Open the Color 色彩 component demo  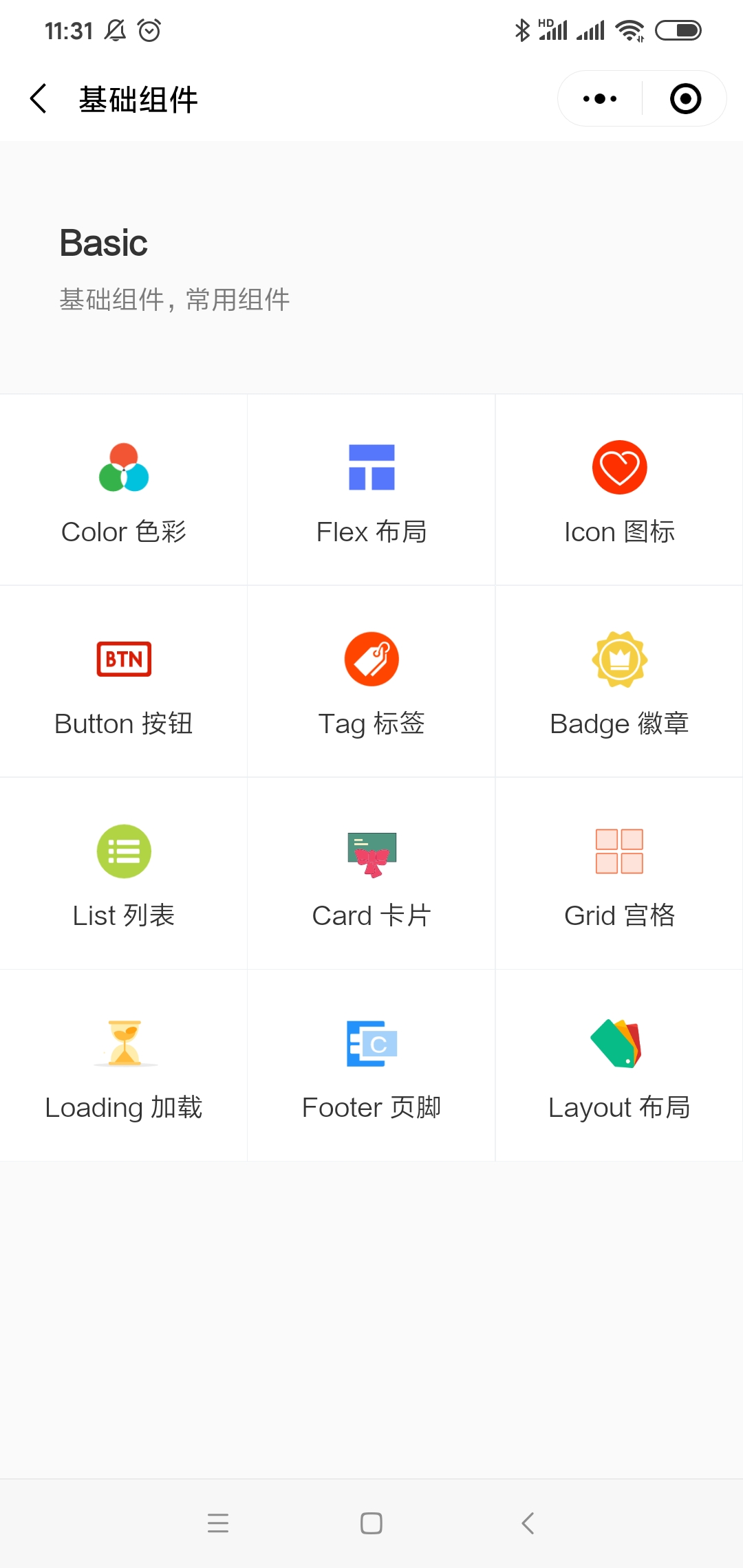123,488
